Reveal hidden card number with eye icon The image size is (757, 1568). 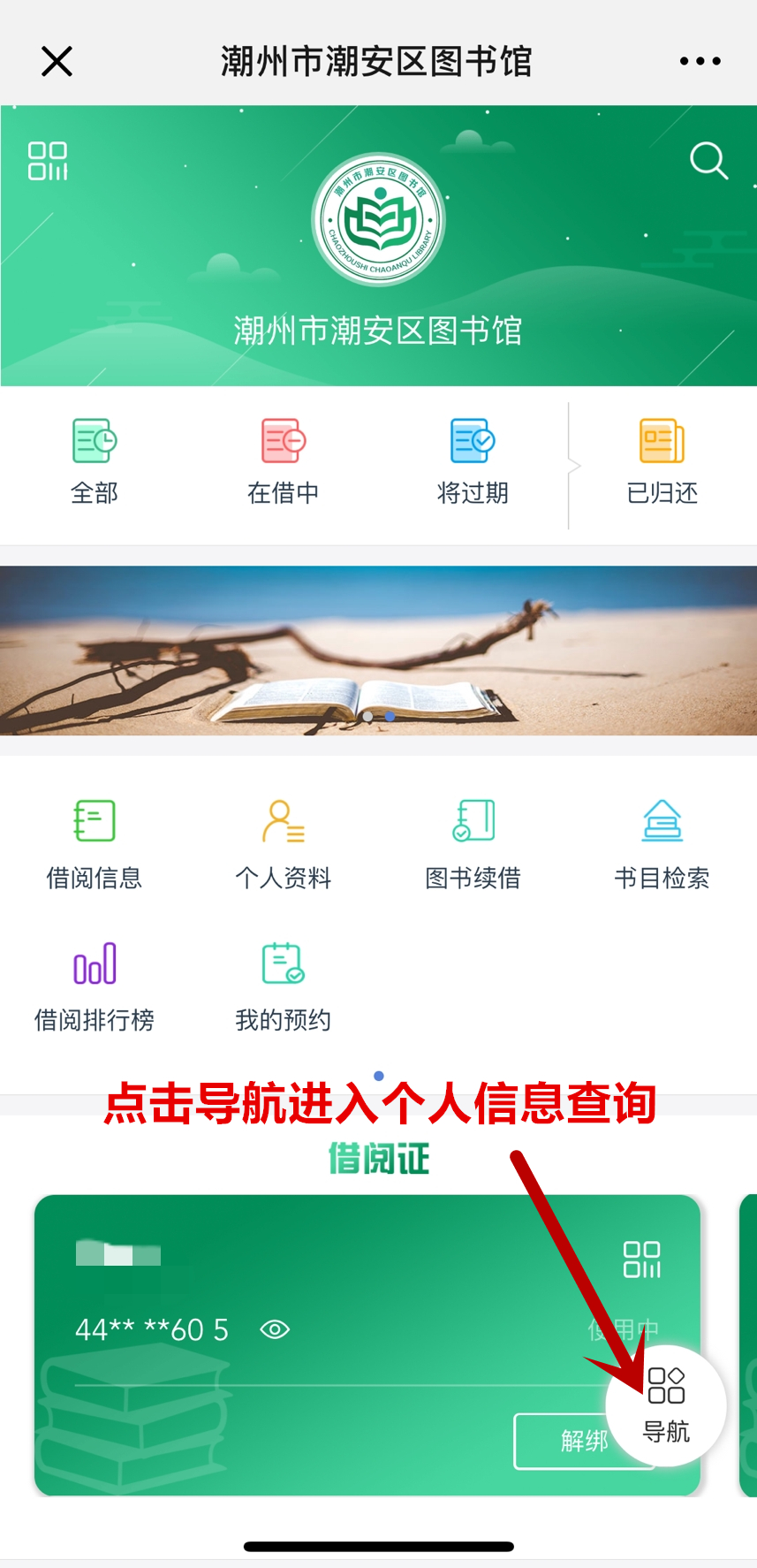(275, 1329)
